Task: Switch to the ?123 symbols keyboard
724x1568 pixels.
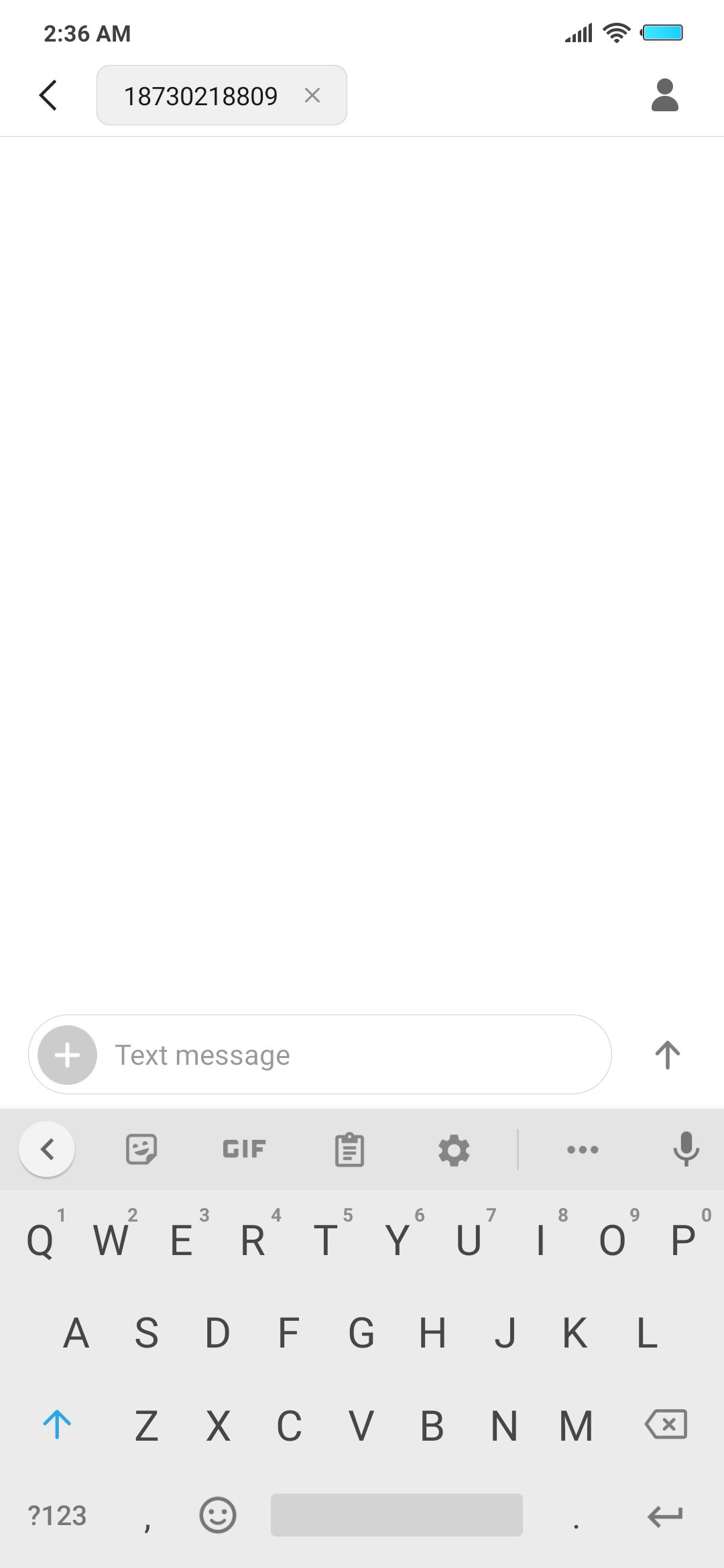Action: point(57,1516)
